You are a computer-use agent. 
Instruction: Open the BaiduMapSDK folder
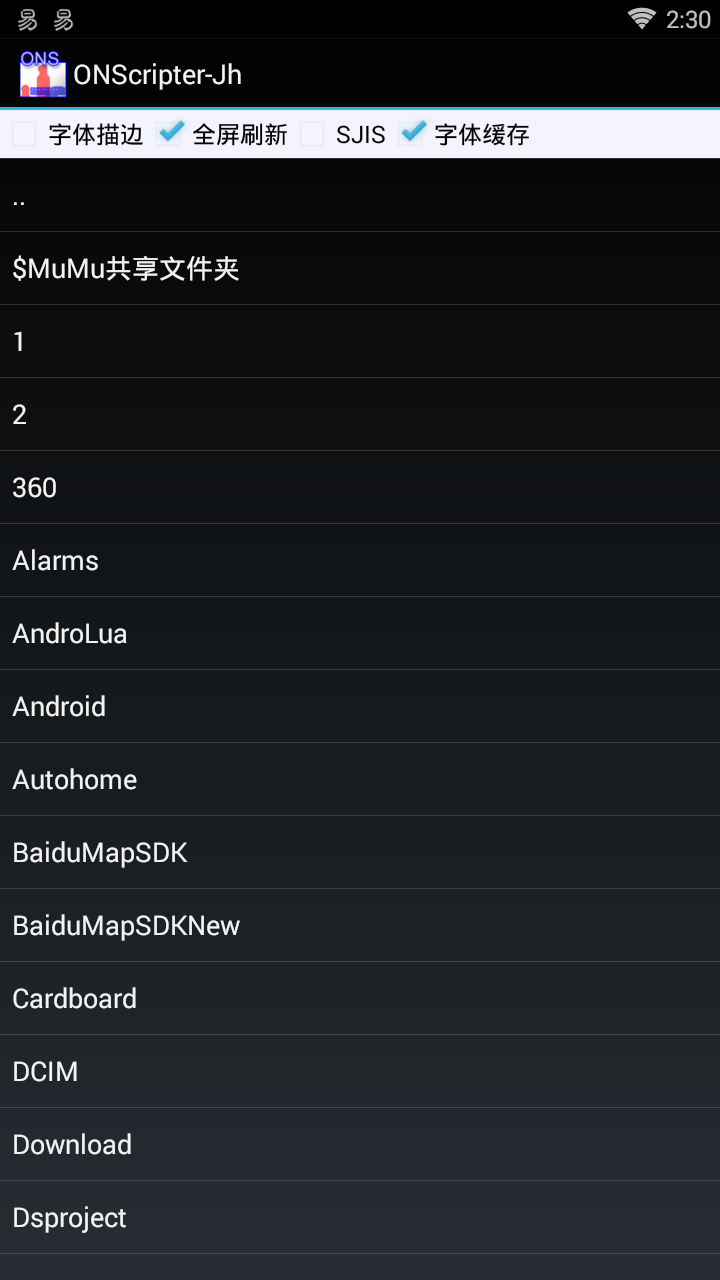pyautogui.click(x=360, y=852)
